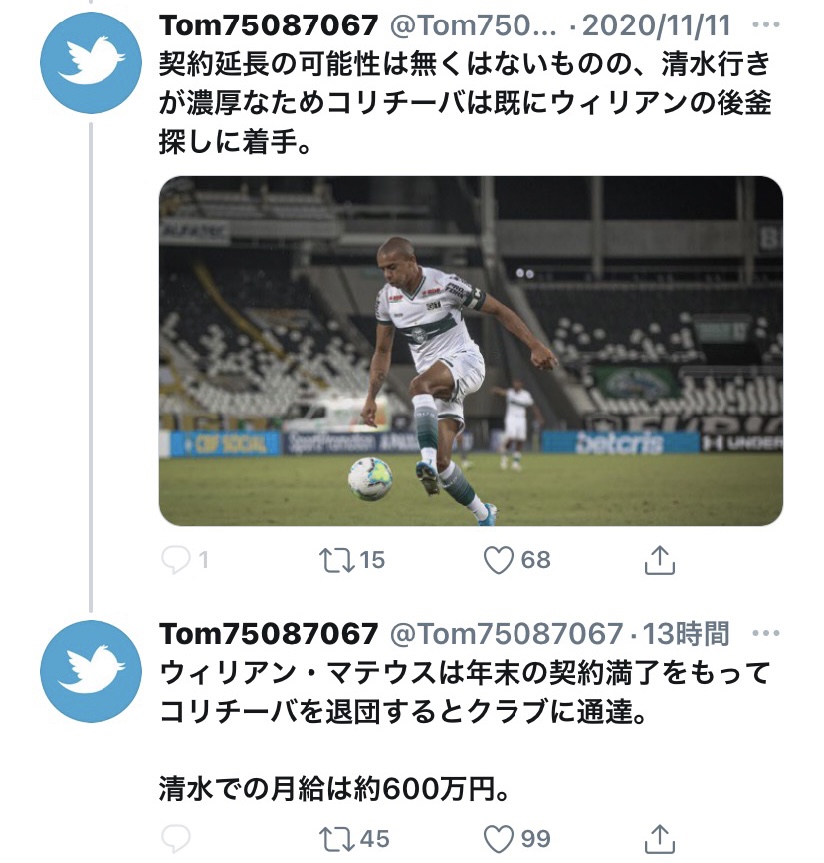Open Tom75087067 username on the 13時間 tweet
The height and width of the screenshot is (863, 824).
tap(269, 633)
